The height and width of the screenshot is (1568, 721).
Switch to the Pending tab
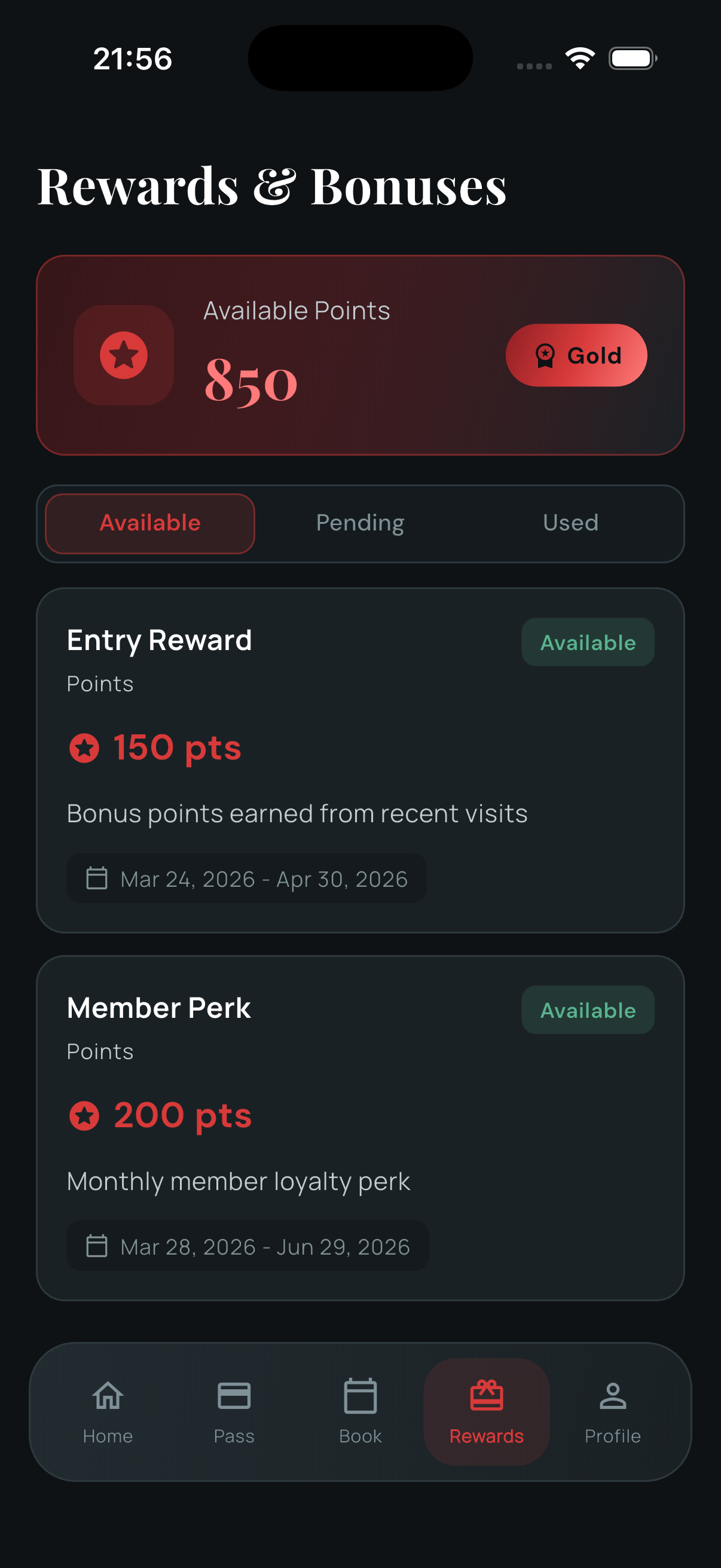point(360,523)
